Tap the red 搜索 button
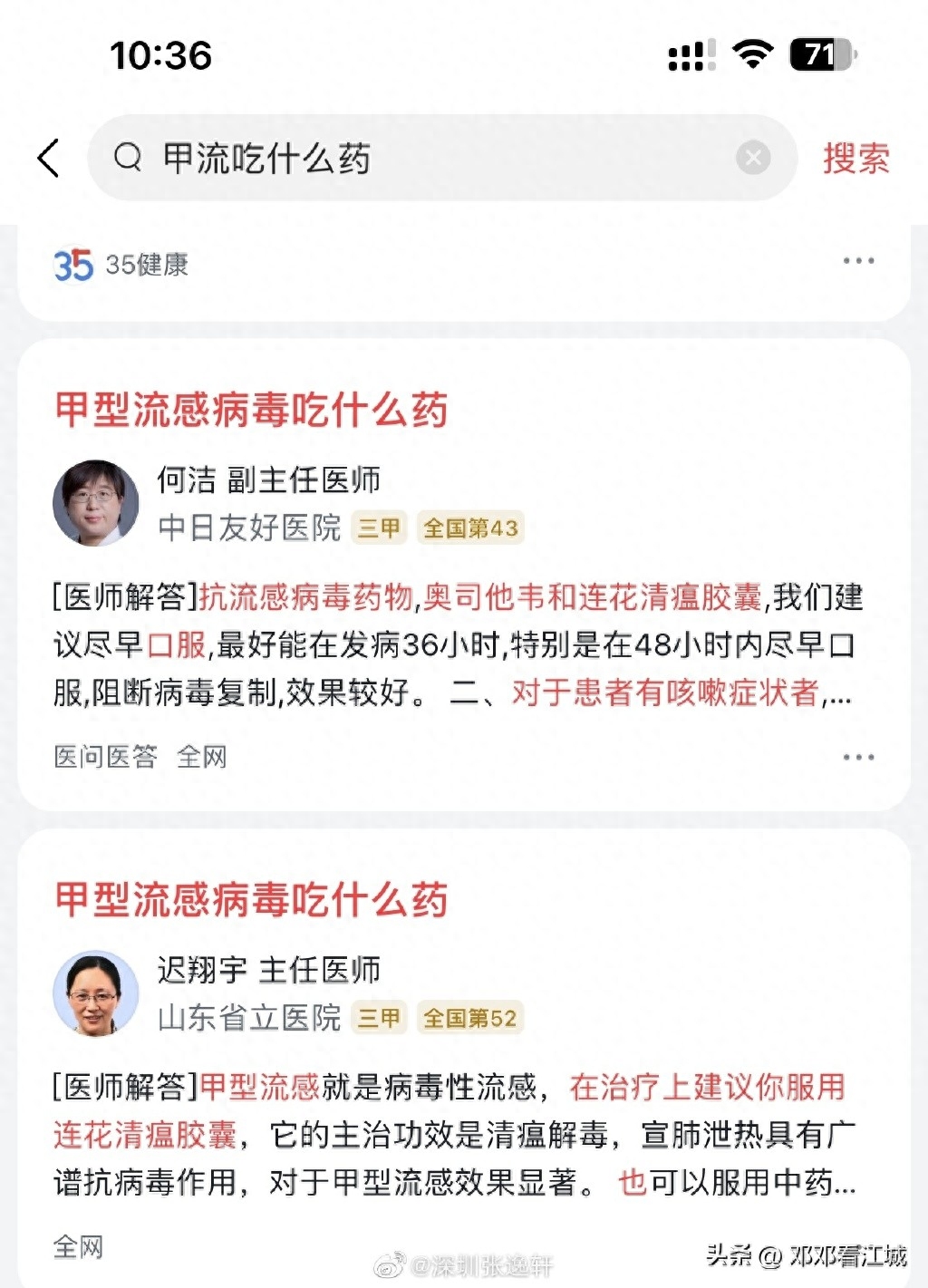Screen dimensions: 928x1288 coord(855,159)
